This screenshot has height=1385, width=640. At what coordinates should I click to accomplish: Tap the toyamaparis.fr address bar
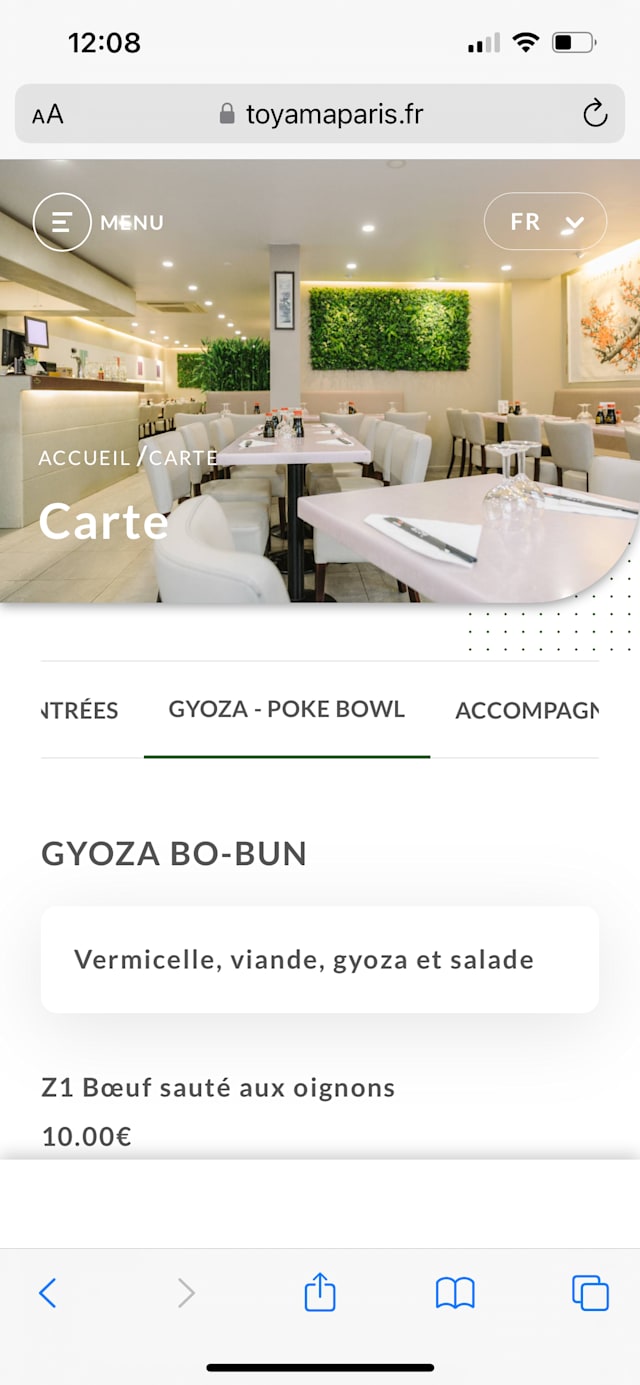click(320, 114)
